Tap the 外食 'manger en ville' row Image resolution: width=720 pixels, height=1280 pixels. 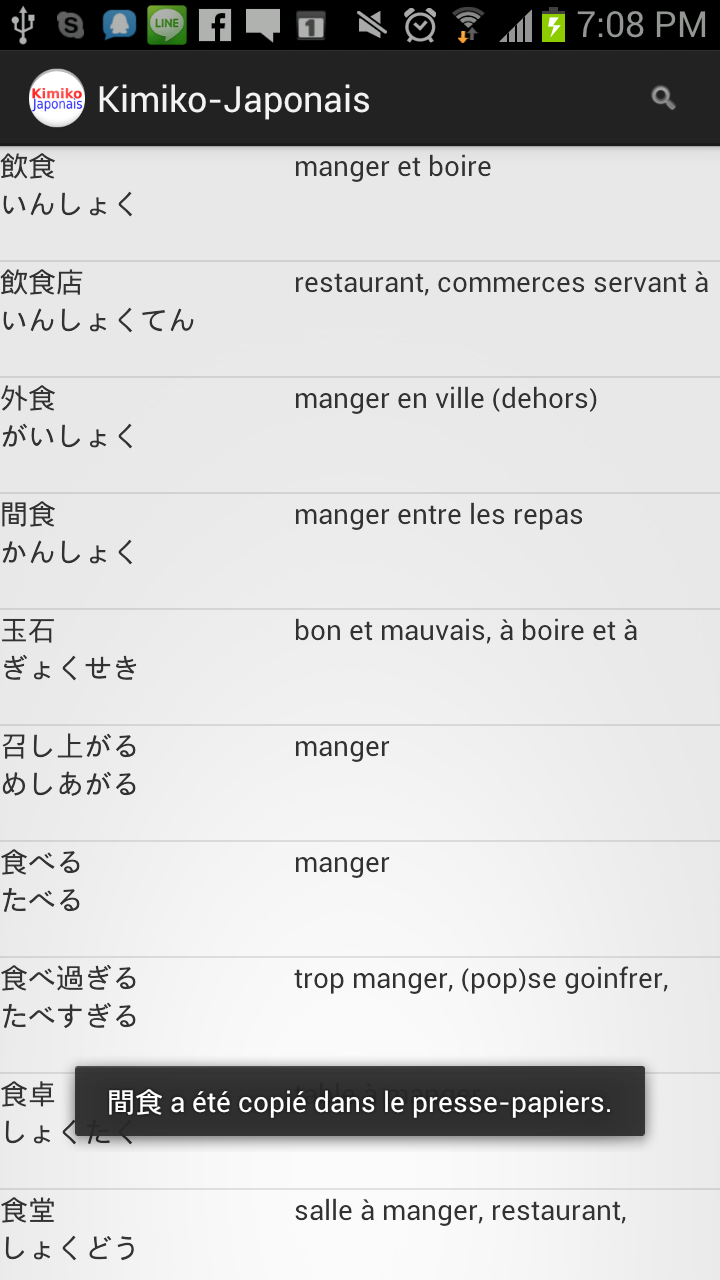click(360, 436)
